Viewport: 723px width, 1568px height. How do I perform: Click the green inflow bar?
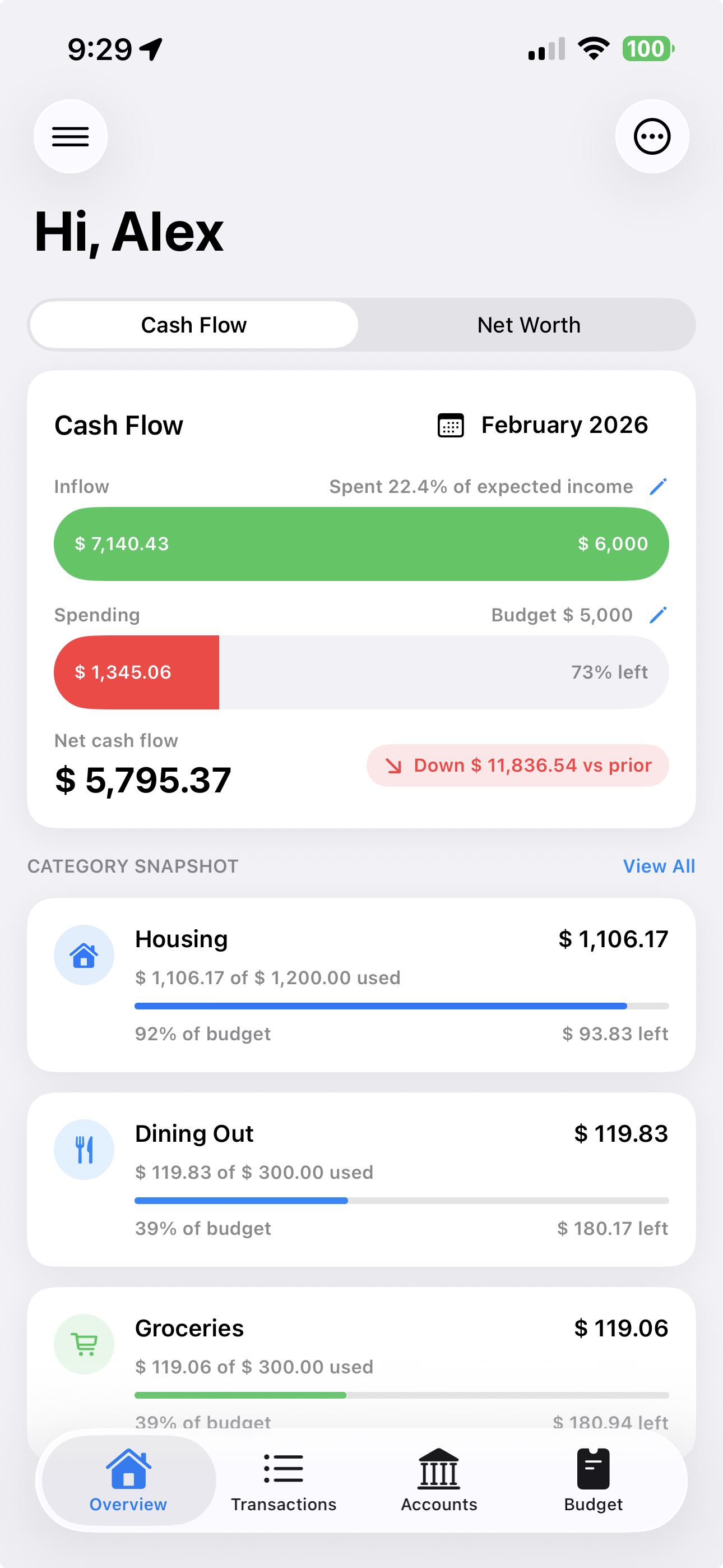click(361, 543)
